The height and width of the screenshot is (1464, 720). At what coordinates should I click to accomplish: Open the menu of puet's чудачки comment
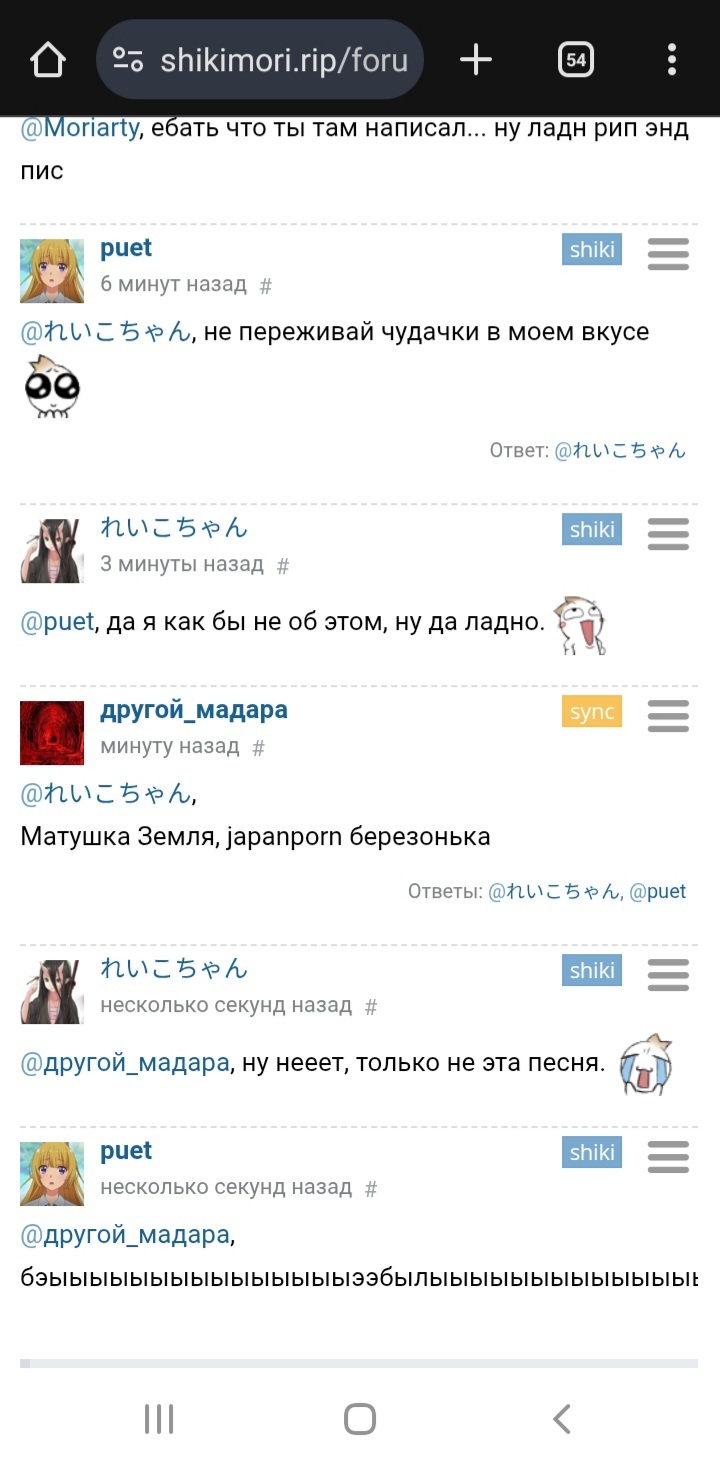pyautogui.click(x=668, y=254)
